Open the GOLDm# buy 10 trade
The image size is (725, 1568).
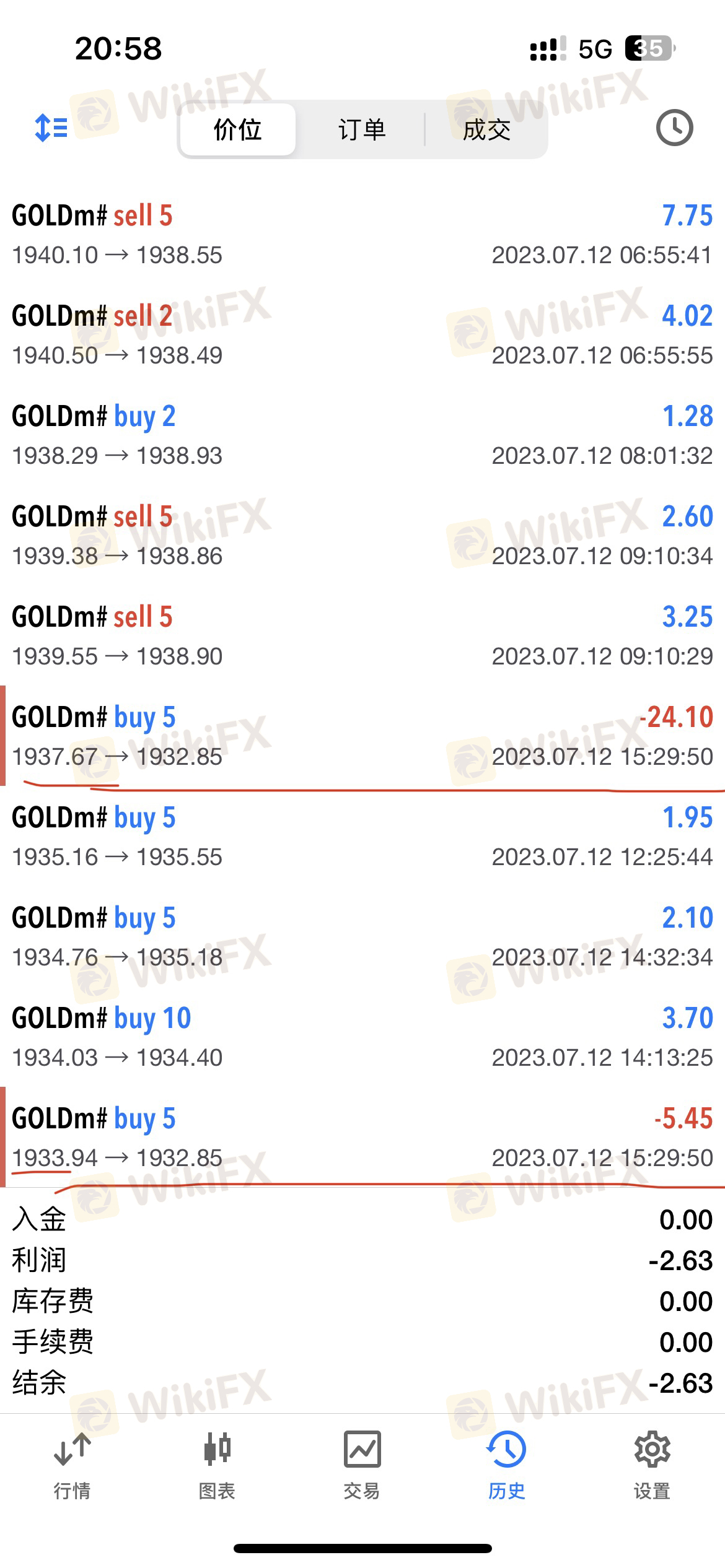362,1037
